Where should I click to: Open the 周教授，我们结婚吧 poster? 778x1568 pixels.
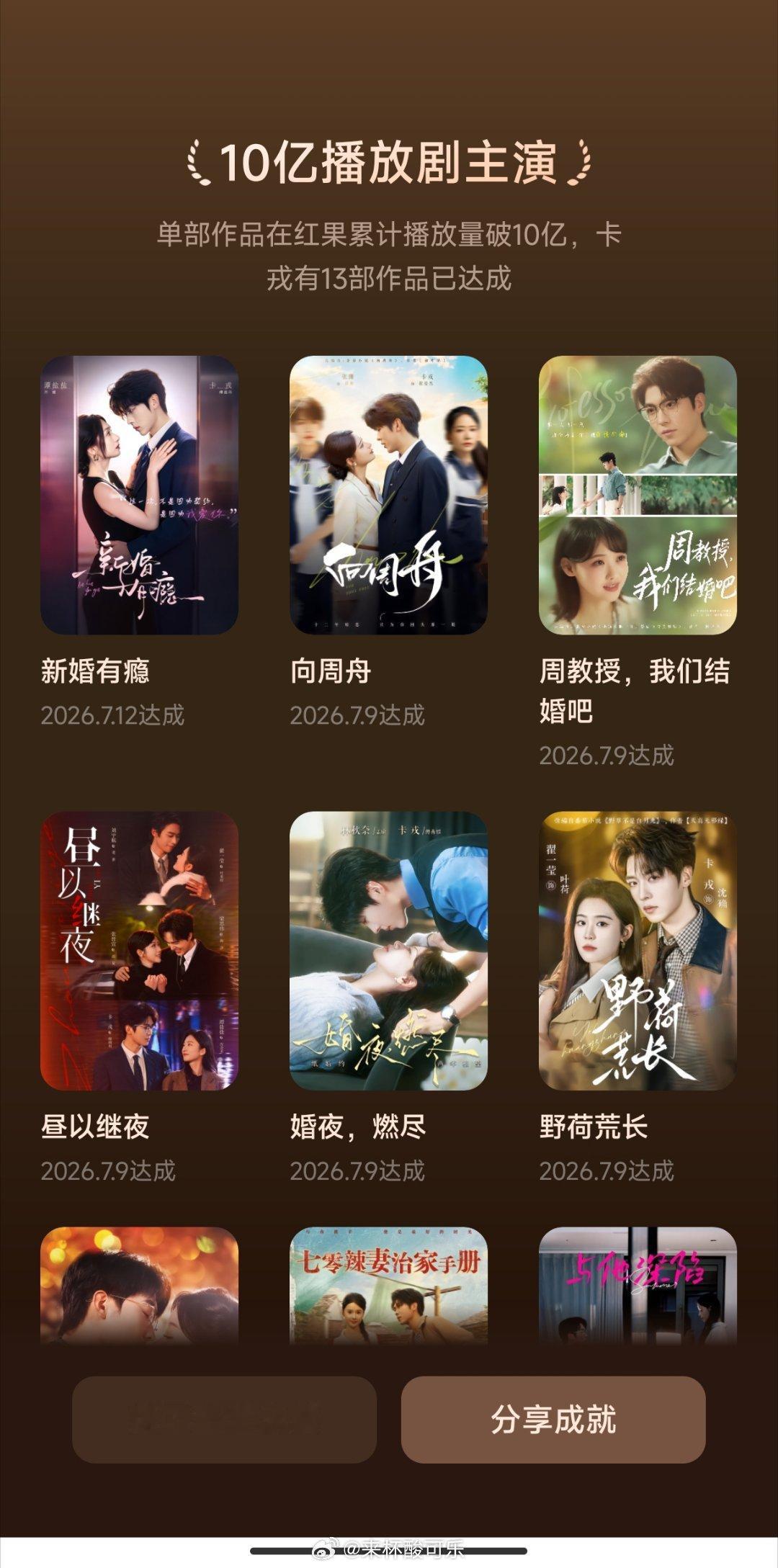[638, 495]
